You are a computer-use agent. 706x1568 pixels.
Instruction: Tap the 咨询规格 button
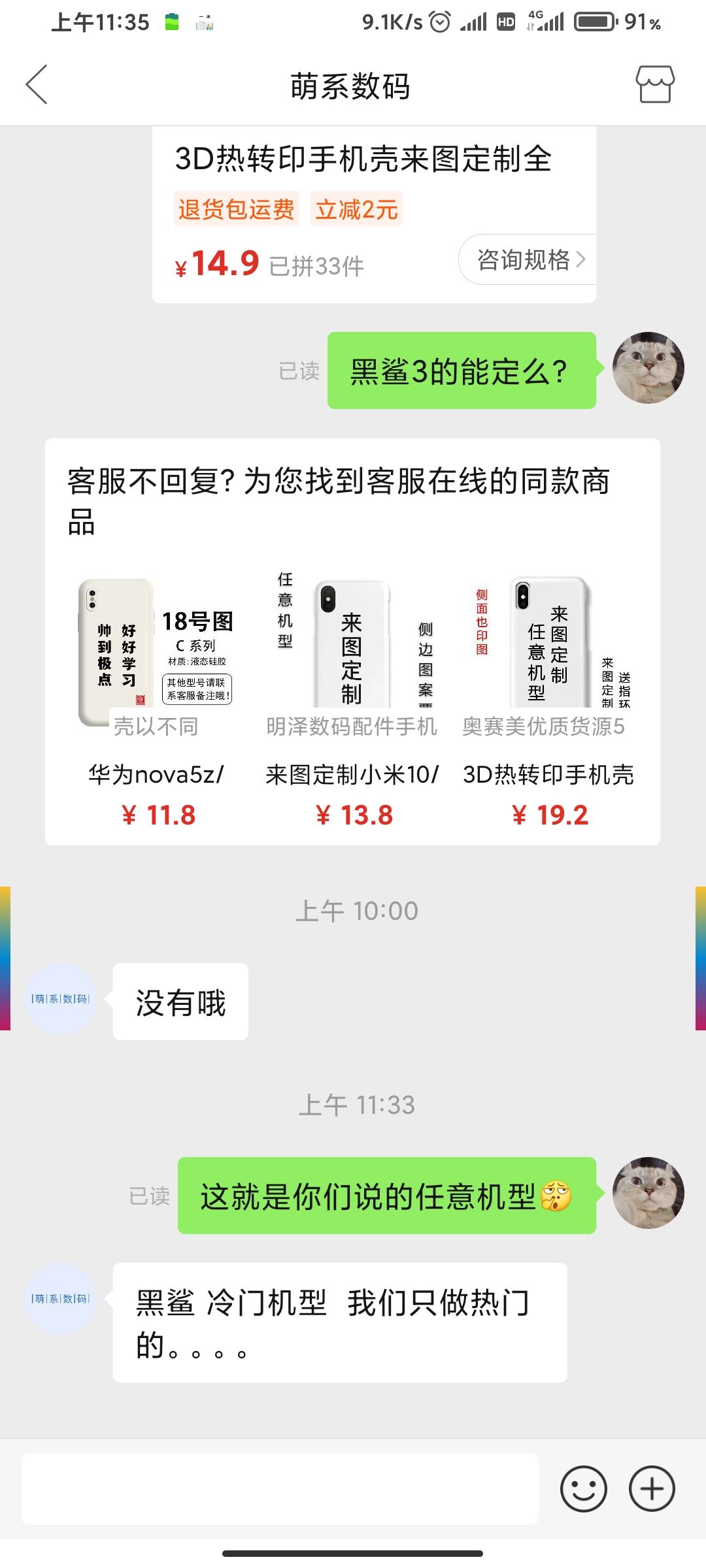pyautogui.click(x=528, y=259)
